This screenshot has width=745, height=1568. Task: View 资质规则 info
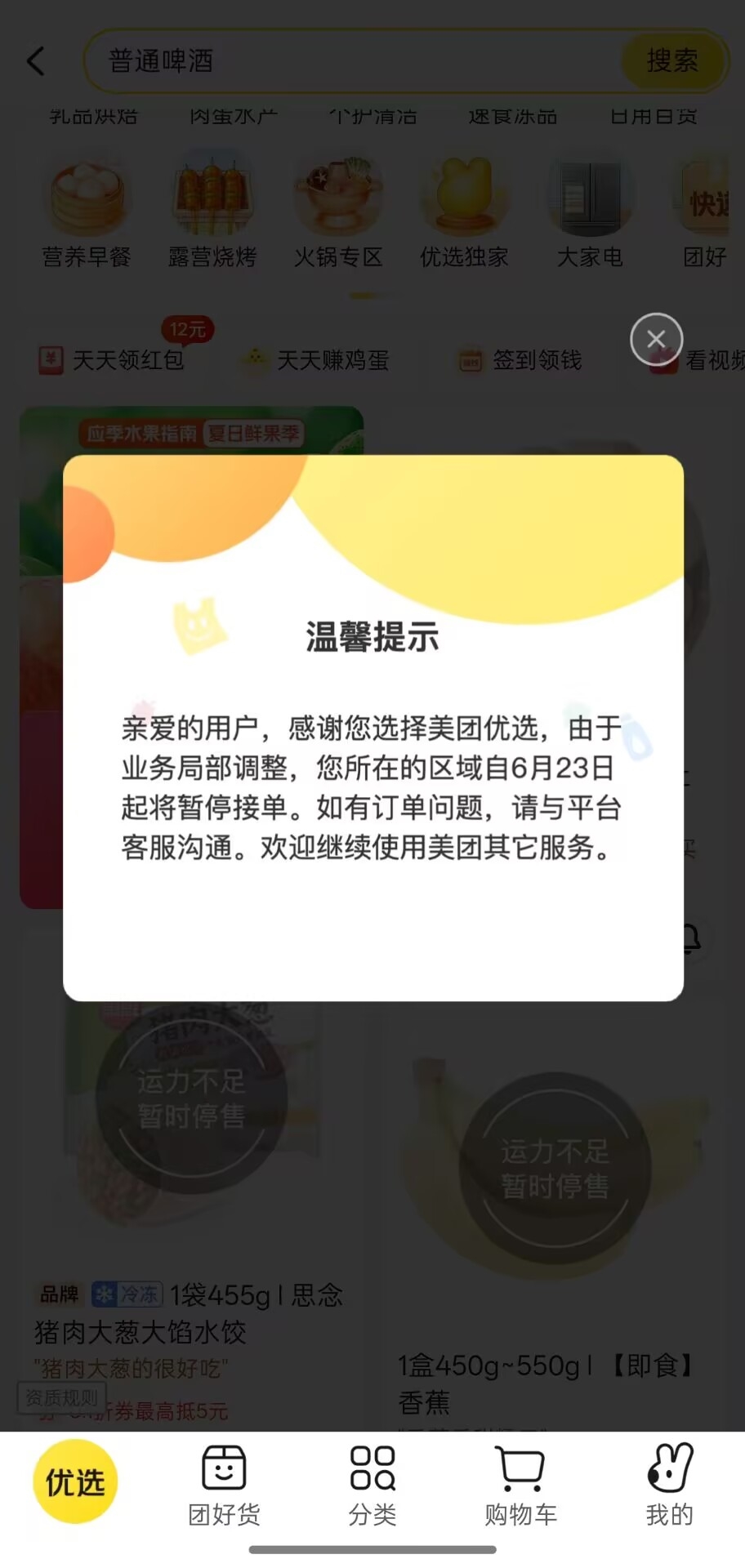coord(61,1398)
